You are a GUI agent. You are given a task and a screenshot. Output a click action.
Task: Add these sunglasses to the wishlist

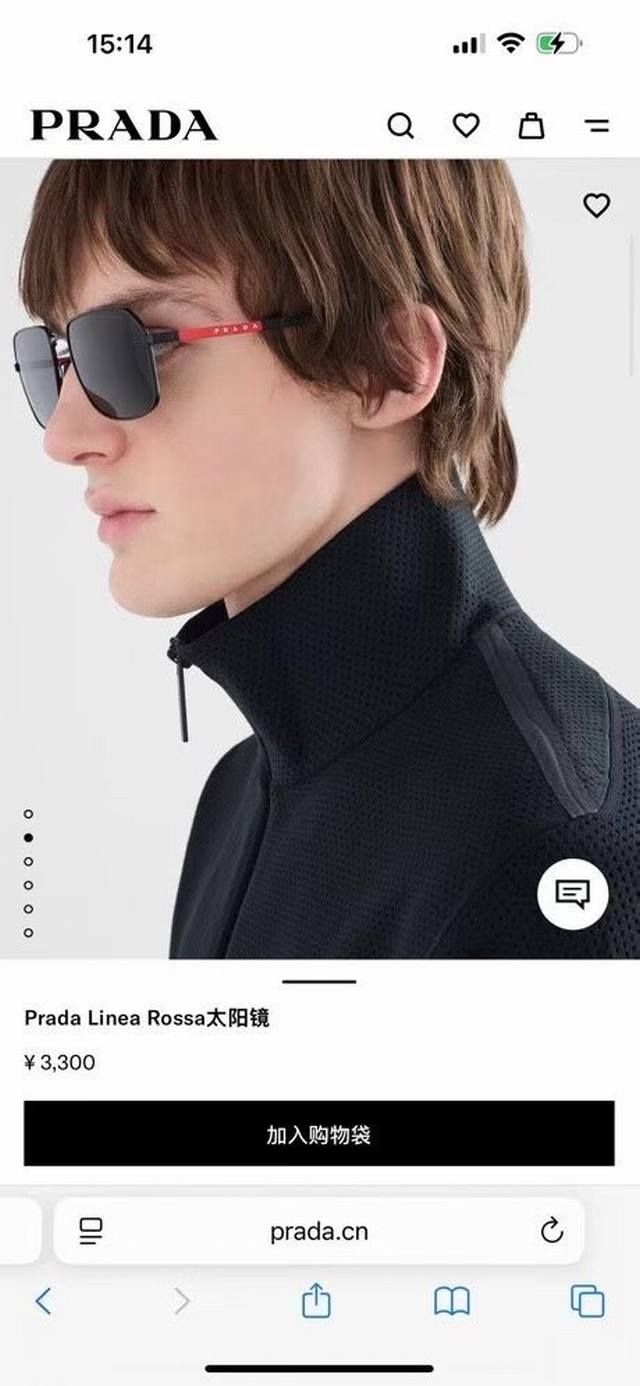(596, 206)
